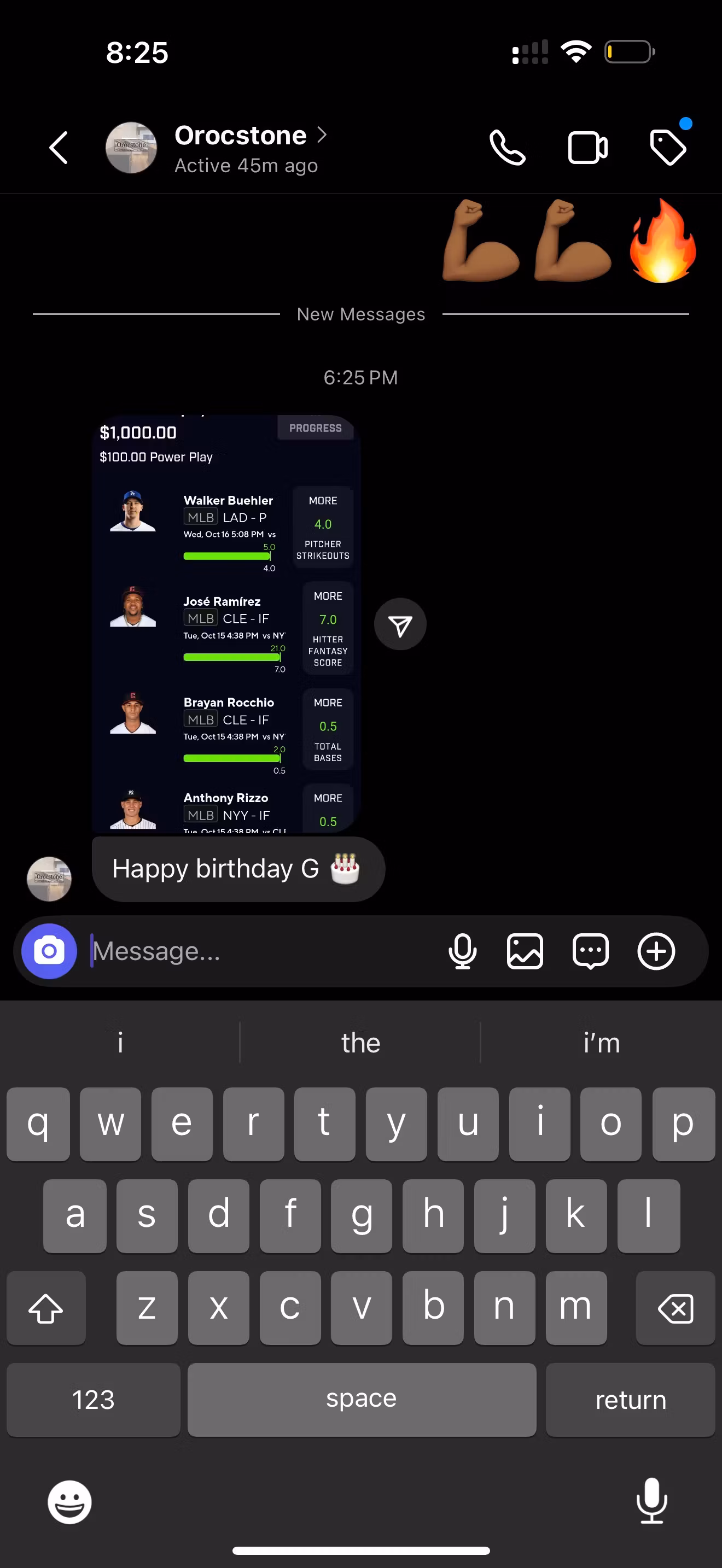
Task: Start an audio call with Orocstone
Action: [x=507, y=147]
